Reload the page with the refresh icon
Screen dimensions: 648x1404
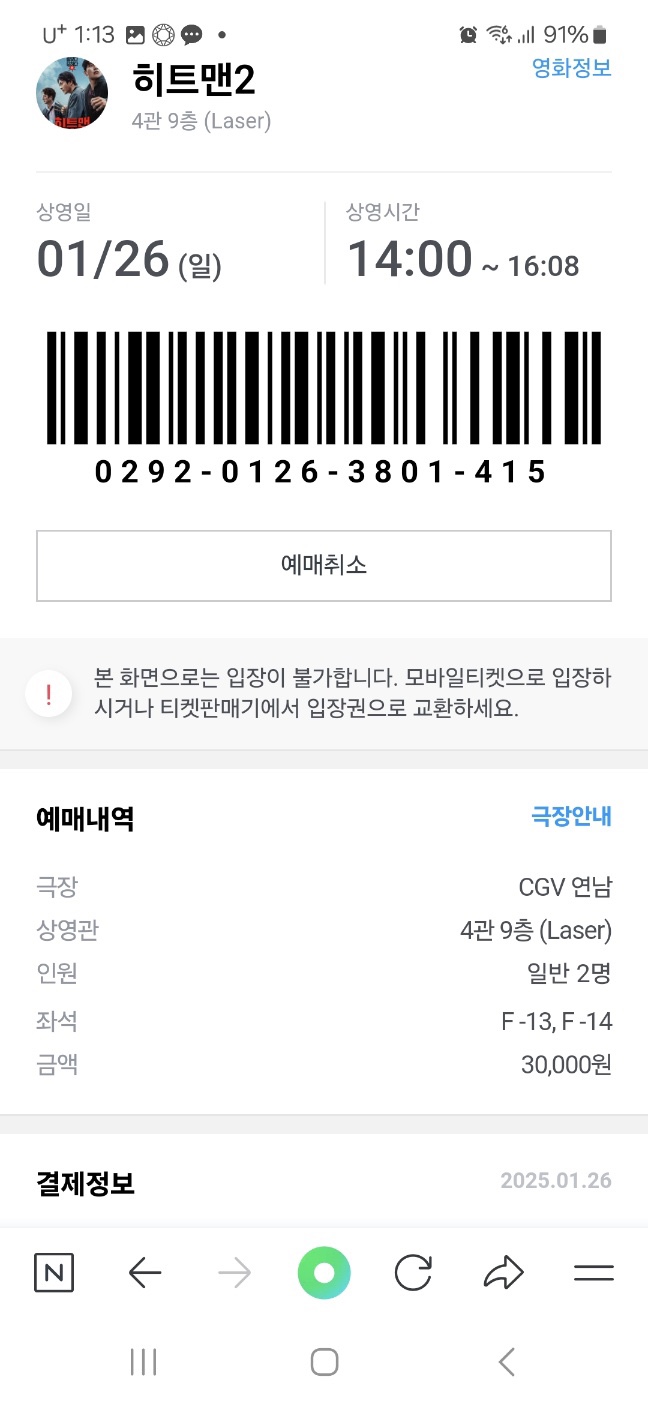click(x=413, y=1273)
